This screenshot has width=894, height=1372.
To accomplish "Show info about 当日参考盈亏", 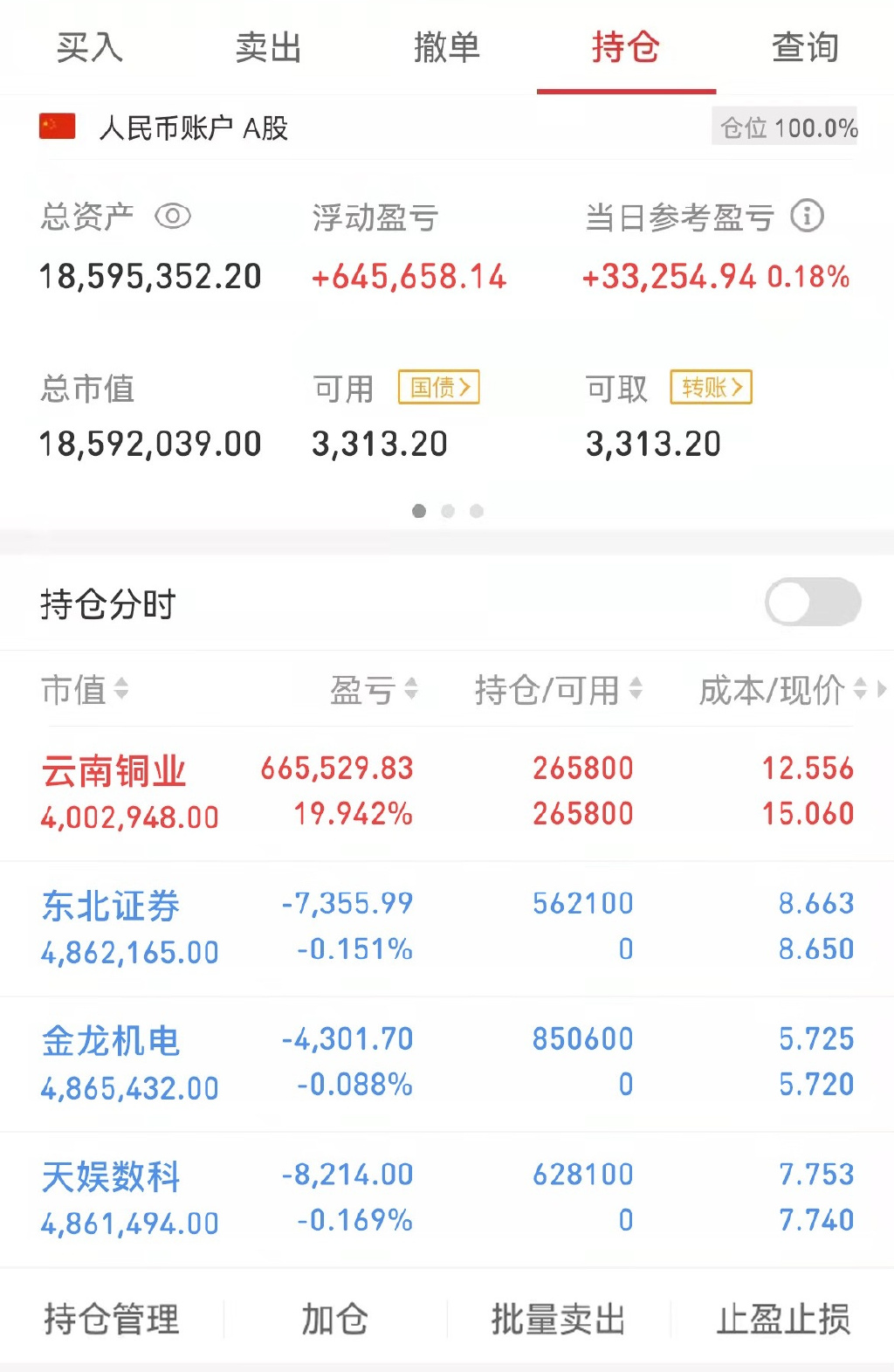I will click(807, 216).
